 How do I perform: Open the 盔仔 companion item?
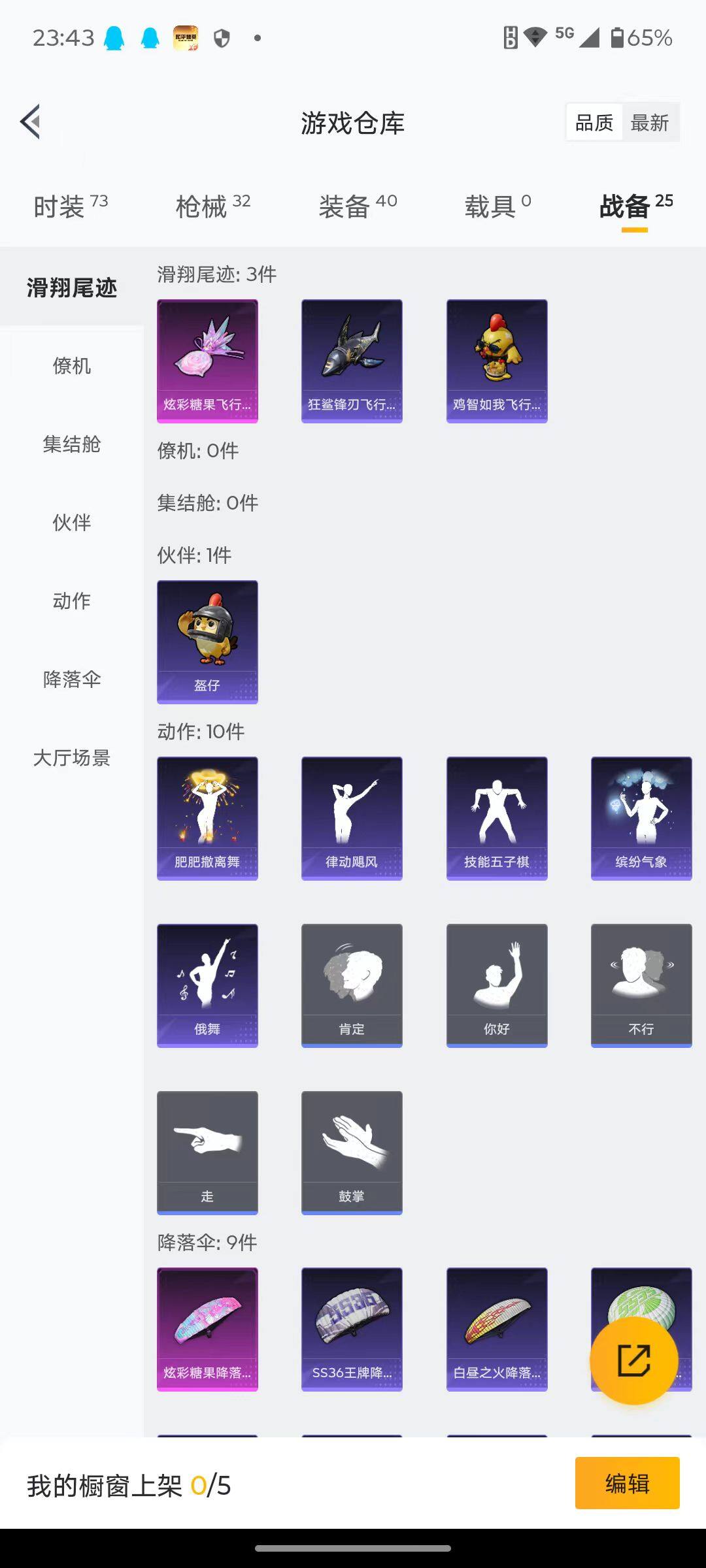click(207, 640)
